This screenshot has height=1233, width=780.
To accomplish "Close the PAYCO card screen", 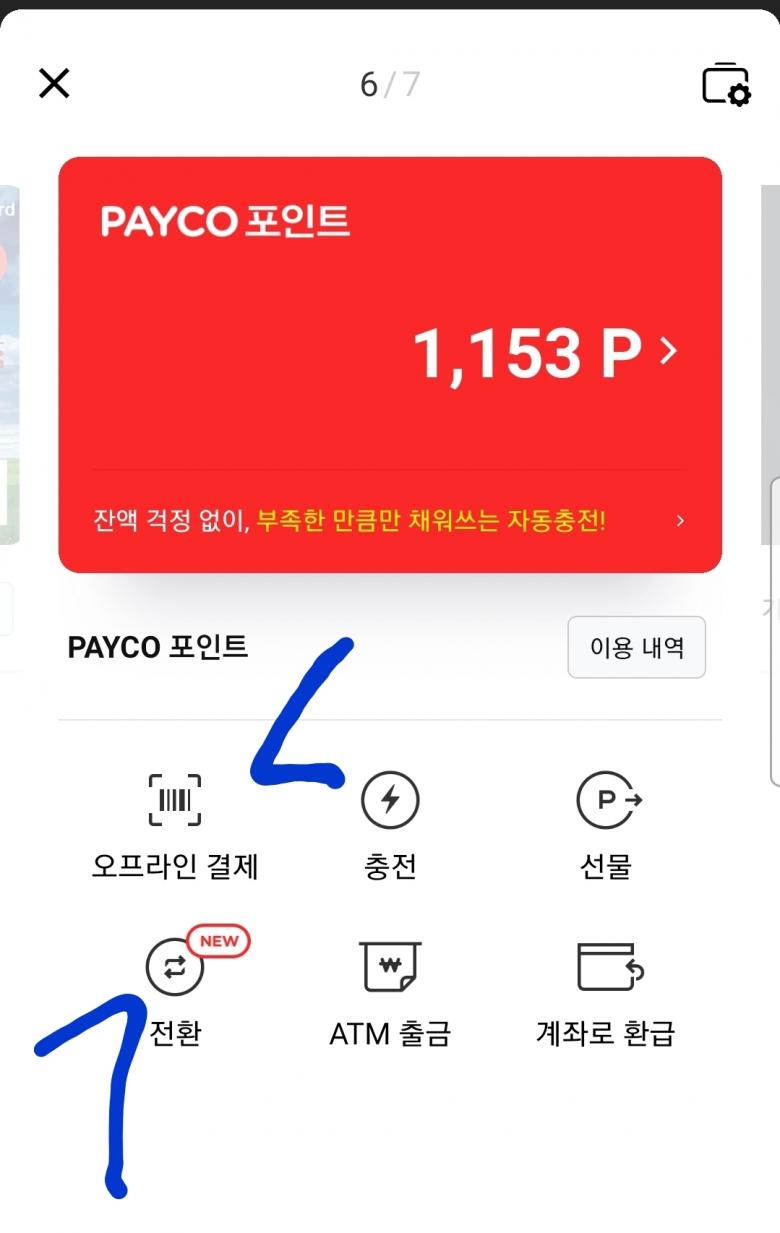I will coord(54,83).
